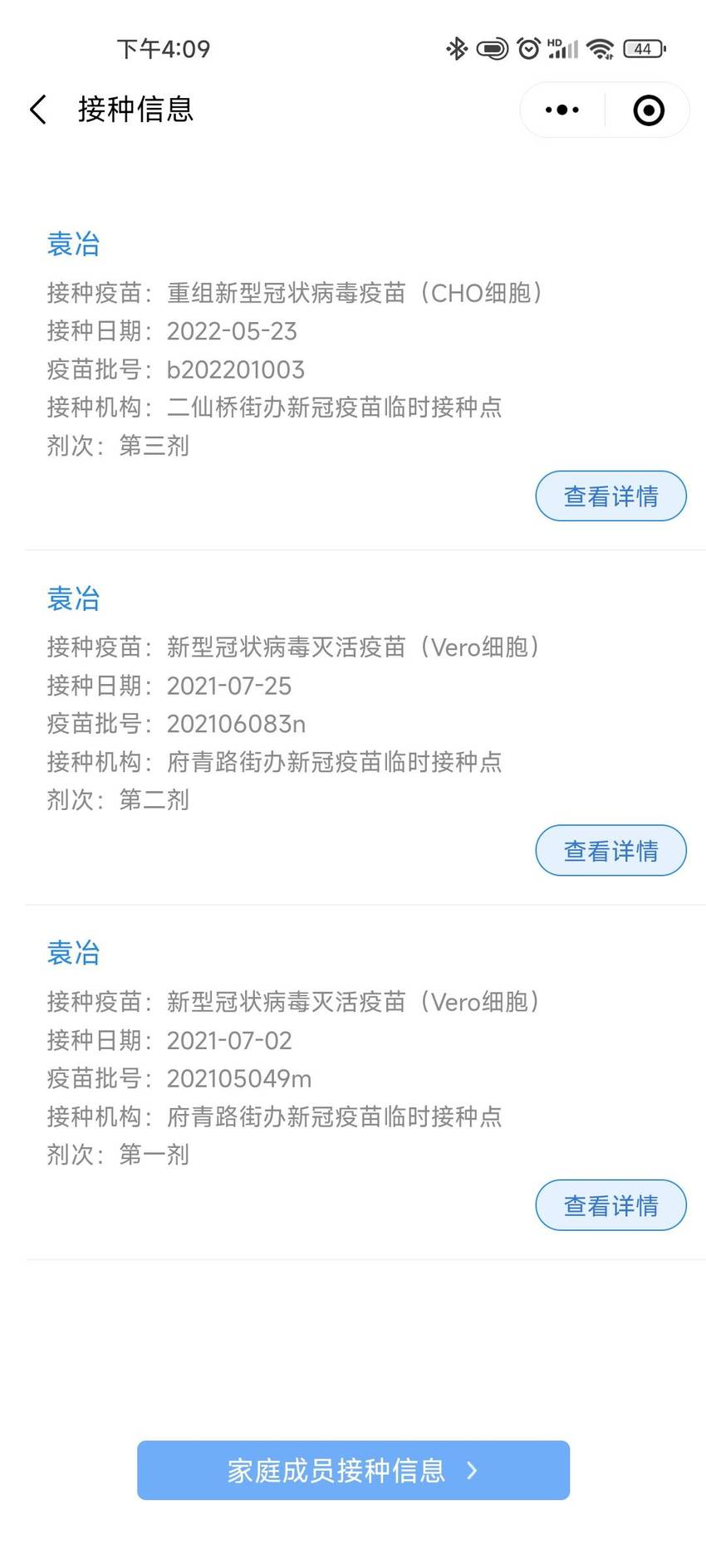View details of the 2022-05-23 third dose

click(610, 496)
